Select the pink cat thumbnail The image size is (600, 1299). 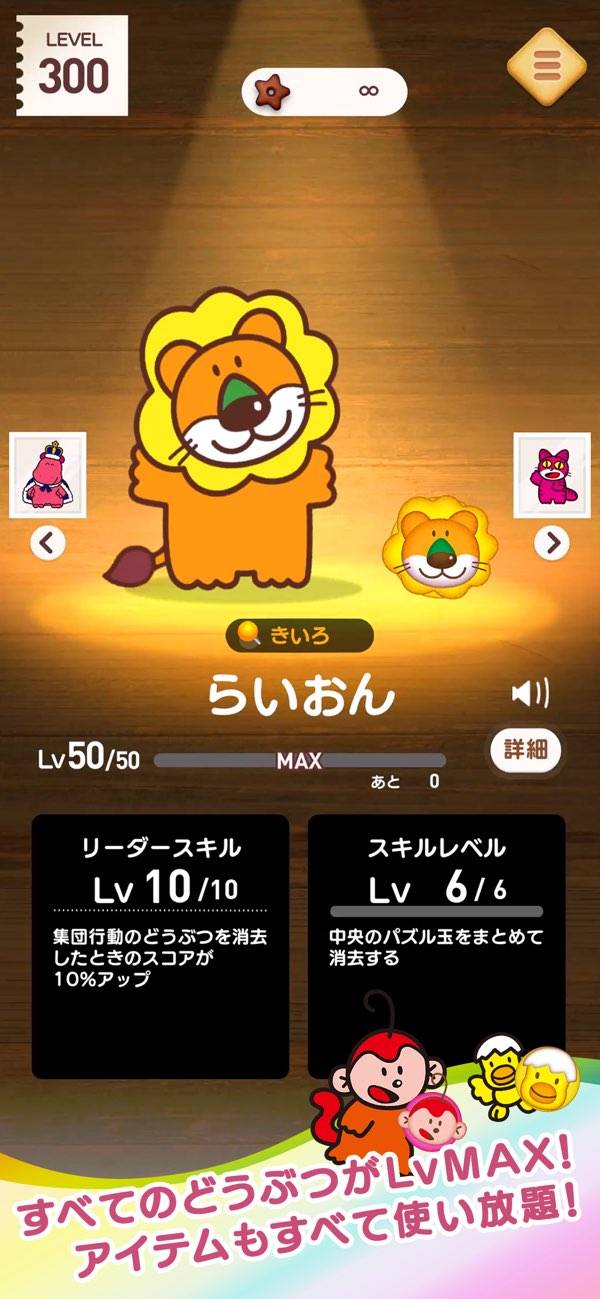point(551,474)
